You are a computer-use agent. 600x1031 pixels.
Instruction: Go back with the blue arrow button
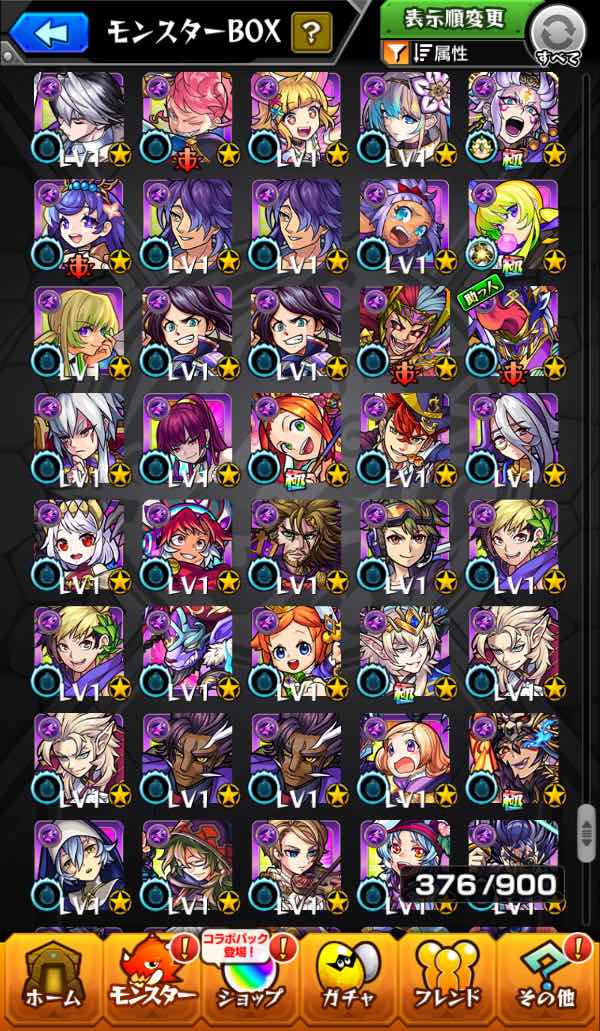click(49, 32)
